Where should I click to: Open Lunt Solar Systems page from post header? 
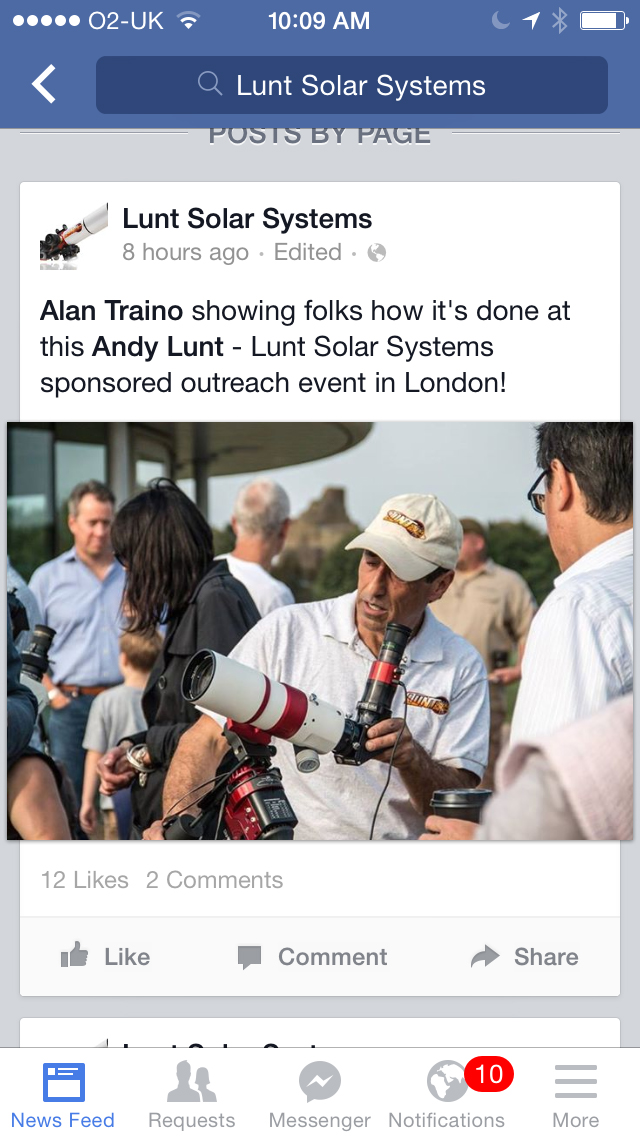tap(246, 219)
